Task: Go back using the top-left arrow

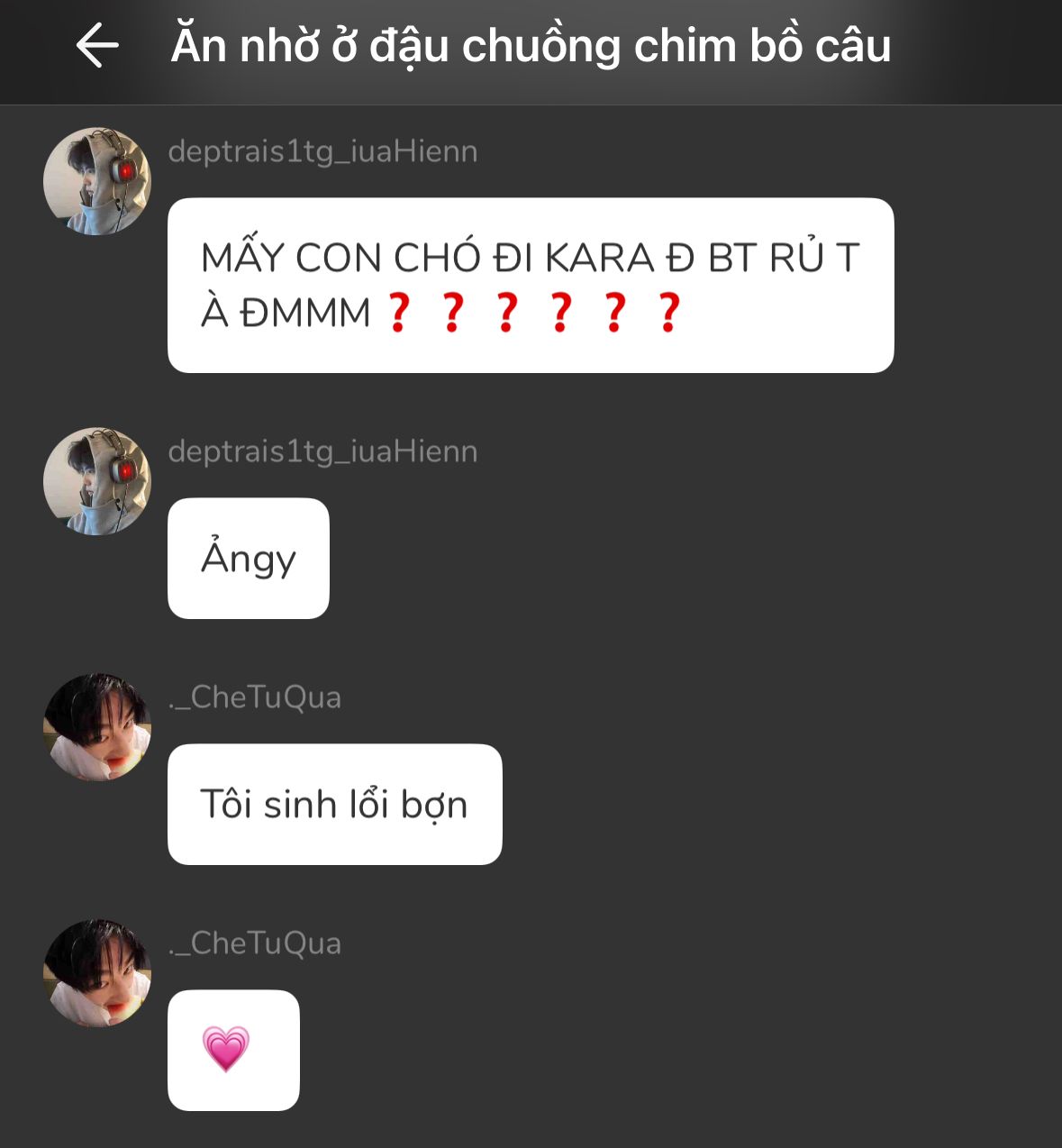Action: [97, 45]
